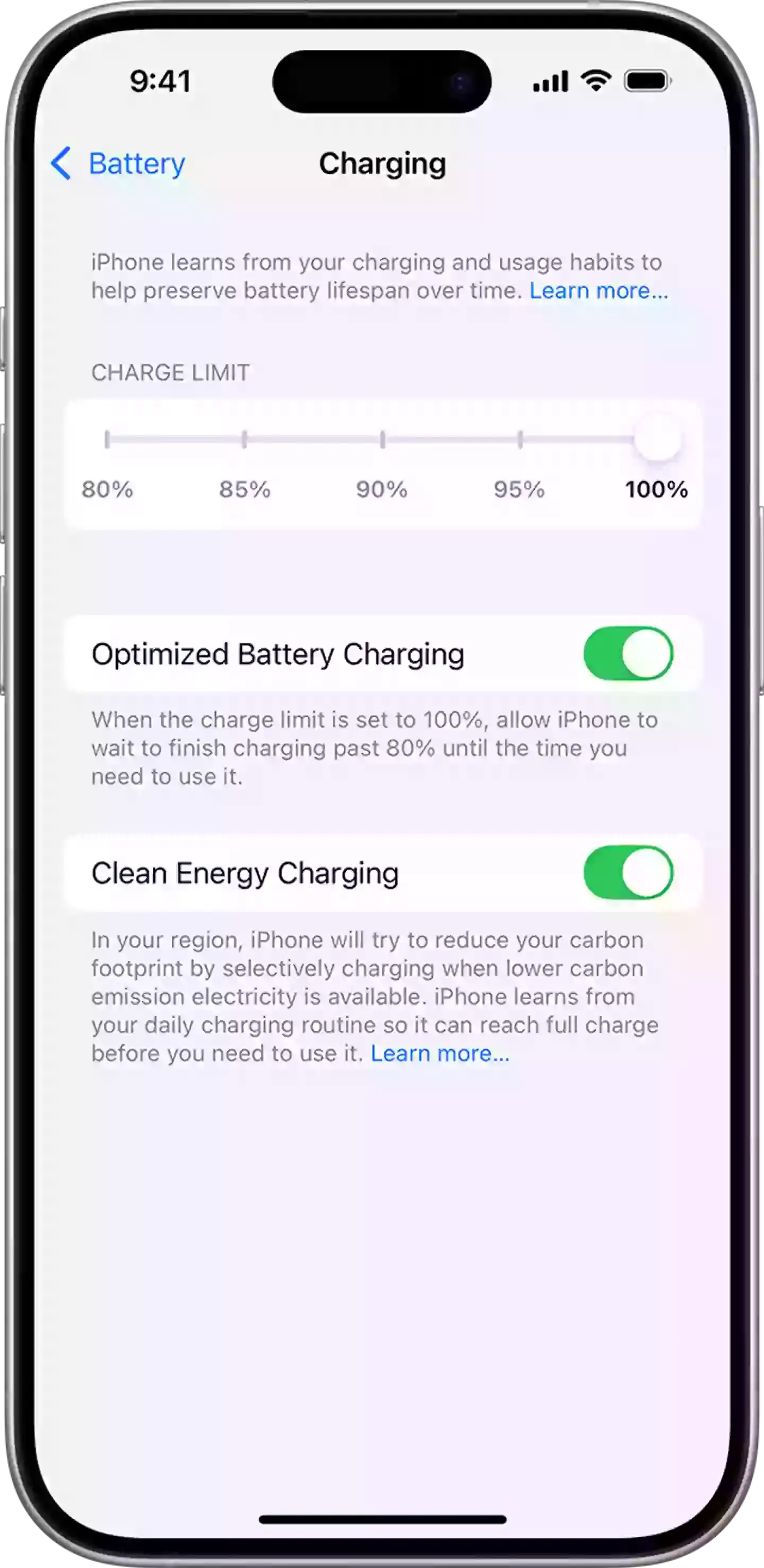Open Learn more about Clean Energy Charging
Viewport: 764px width, 1568px height.
pos(439,1054)
